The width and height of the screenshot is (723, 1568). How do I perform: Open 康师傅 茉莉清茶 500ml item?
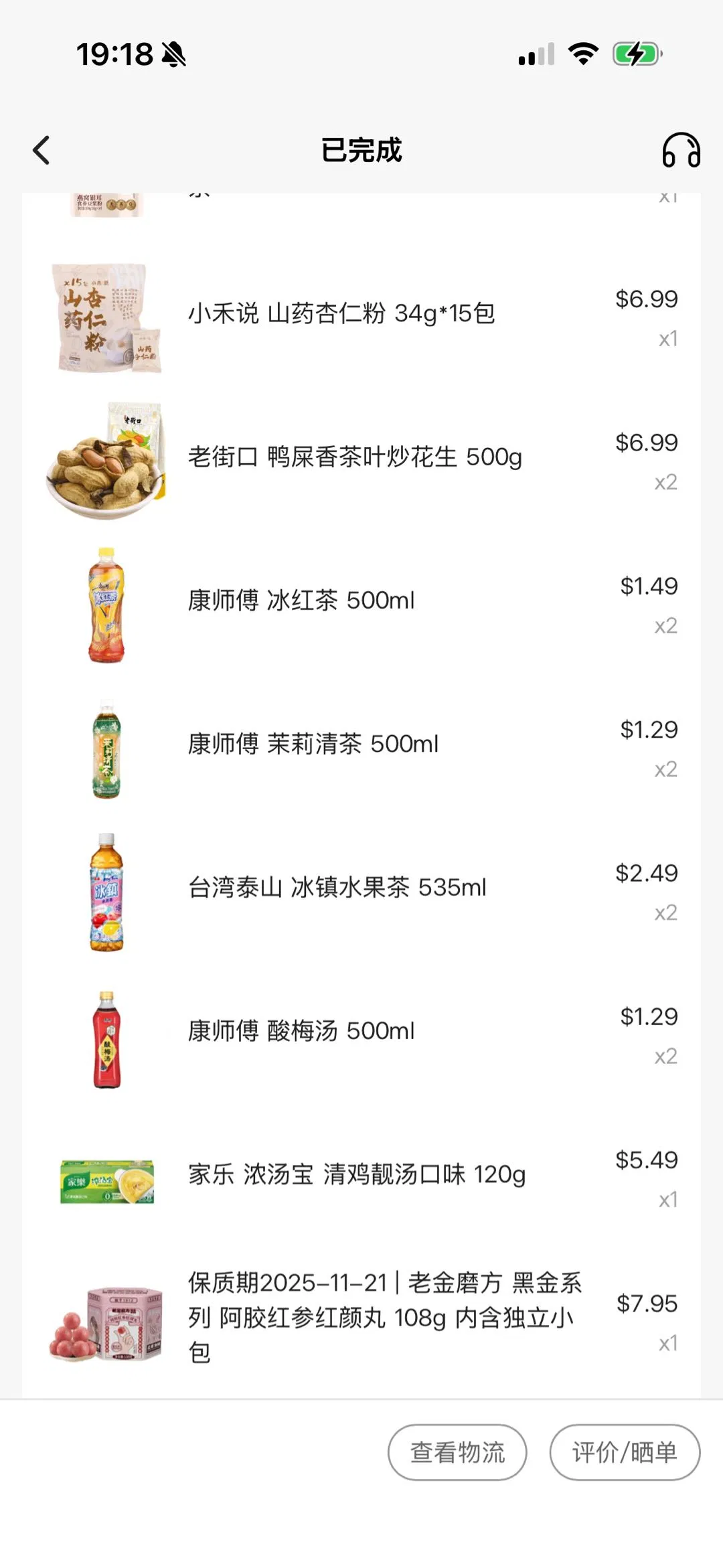click(x=313, y=744)
